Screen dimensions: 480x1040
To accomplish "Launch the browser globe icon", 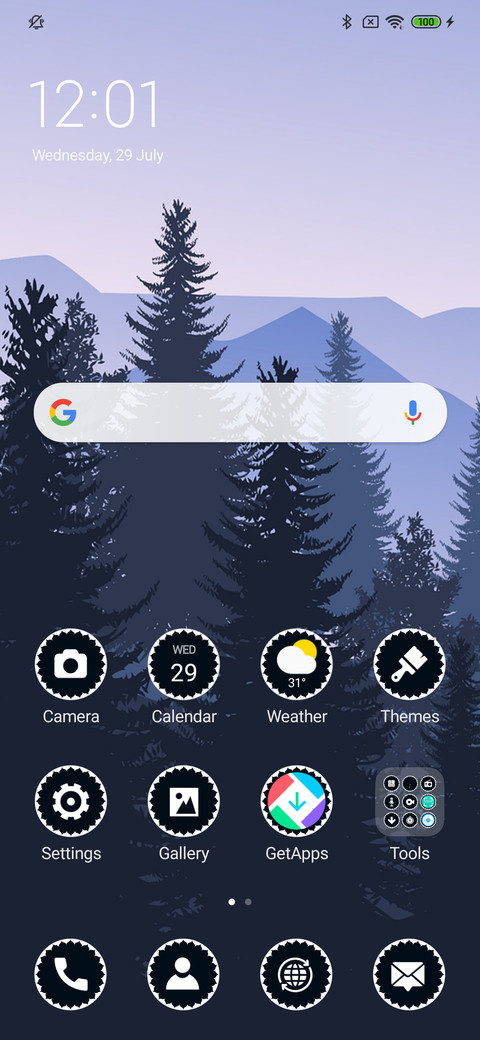I will (x=296, y=974).
